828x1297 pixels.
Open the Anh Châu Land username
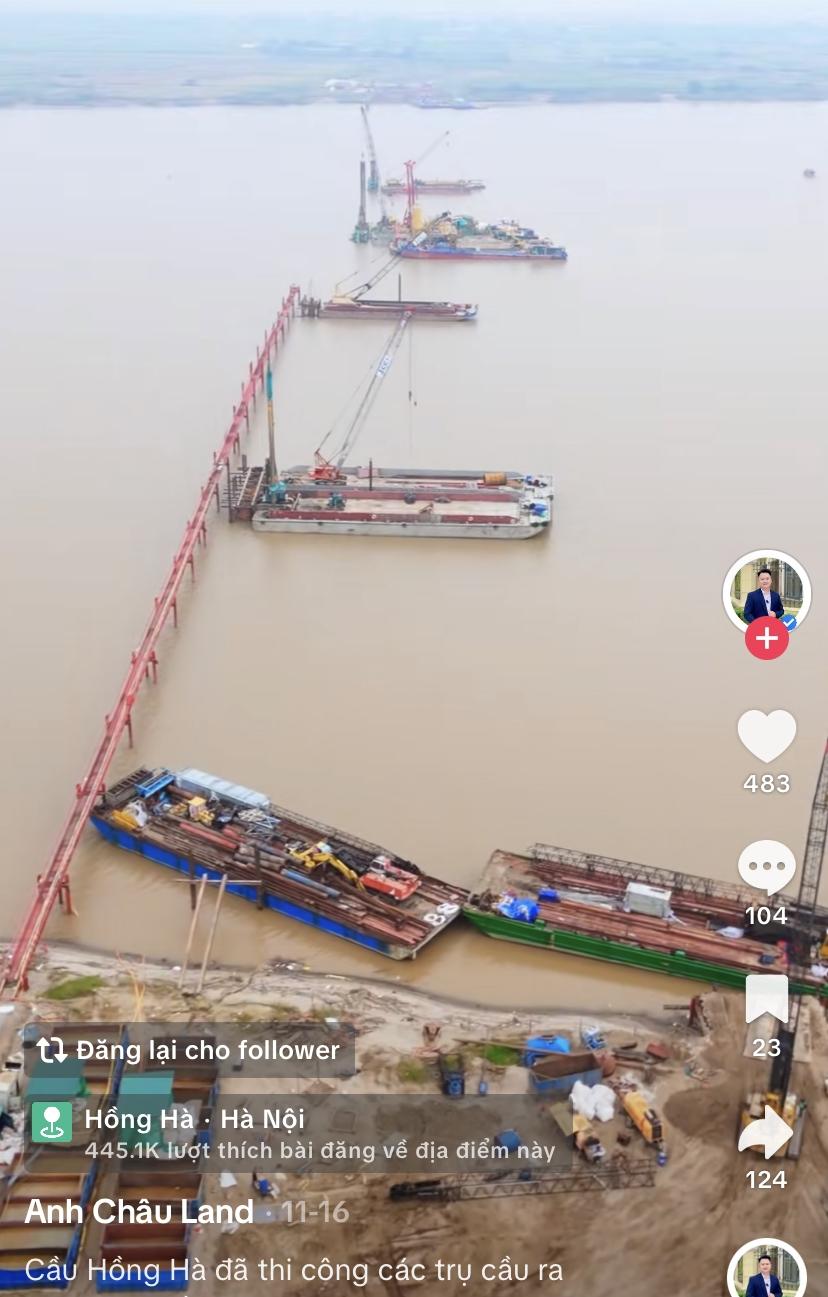click(x=139, y=1212)
